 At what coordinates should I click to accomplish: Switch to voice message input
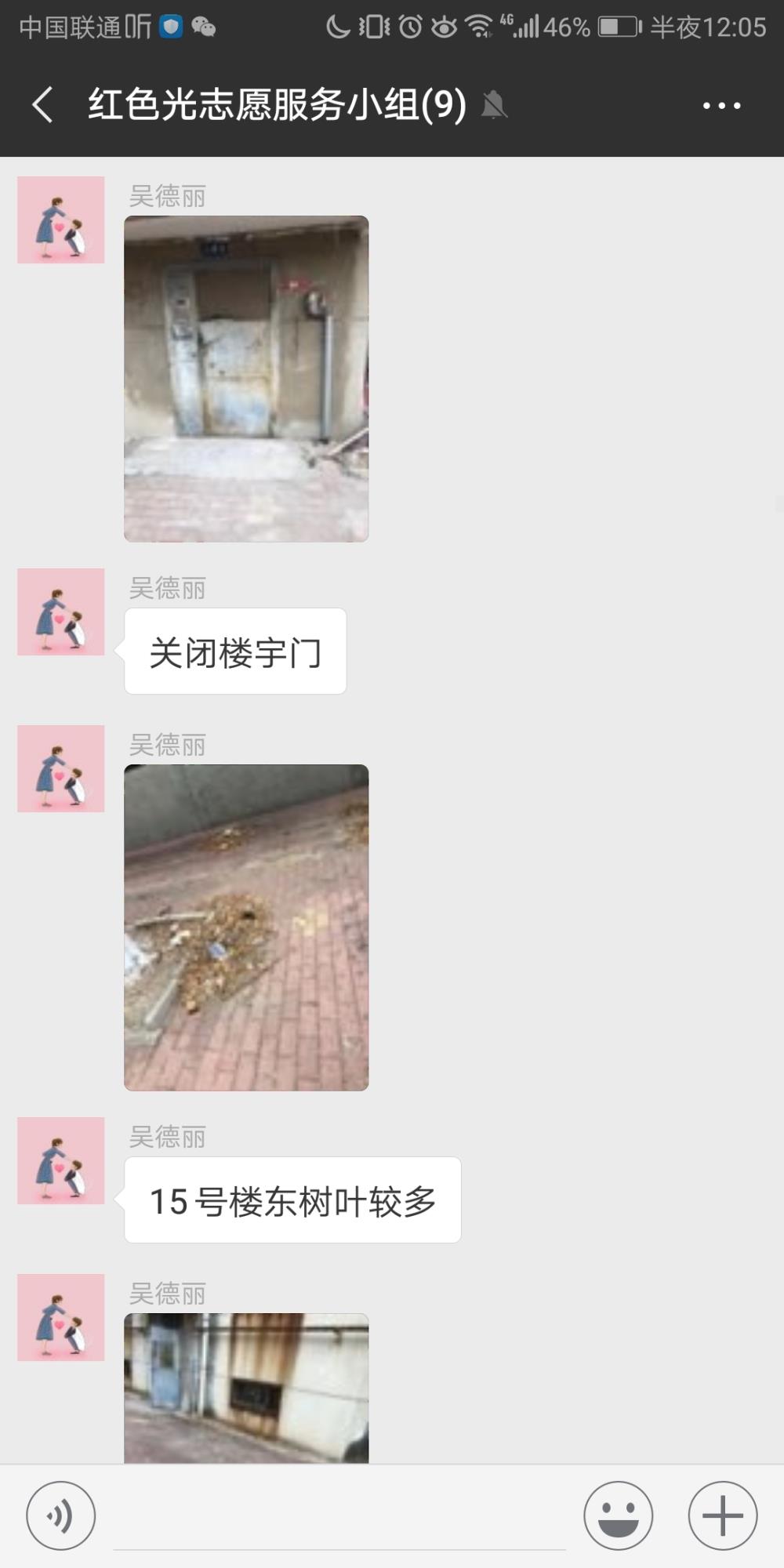61,1515
